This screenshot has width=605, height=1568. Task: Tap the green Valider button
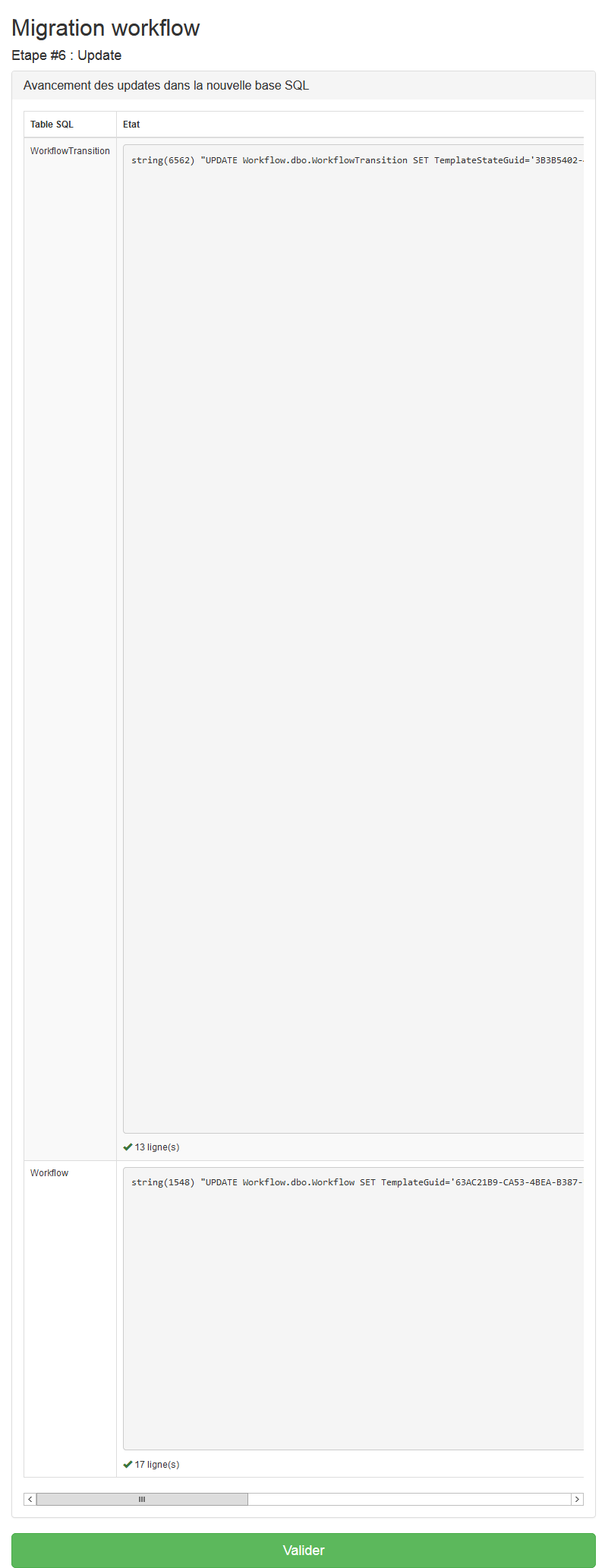click(303, 1550)
